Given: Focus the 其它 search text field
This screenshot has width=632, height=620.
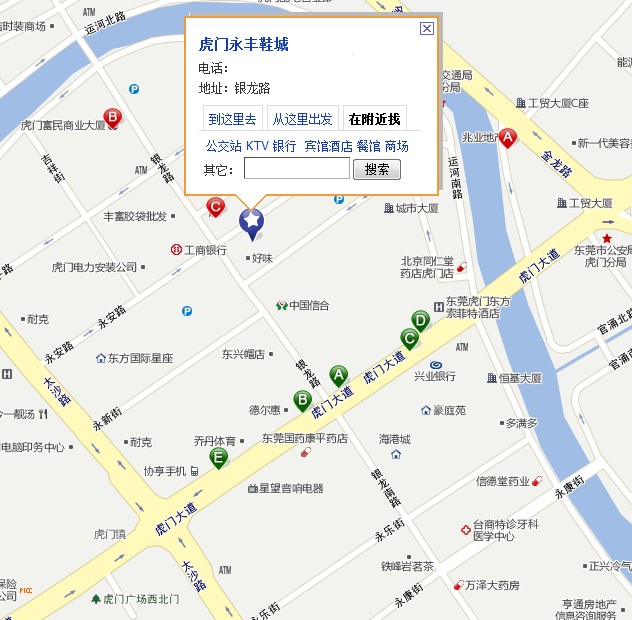Looking at the screenshot, I should 296,169.
